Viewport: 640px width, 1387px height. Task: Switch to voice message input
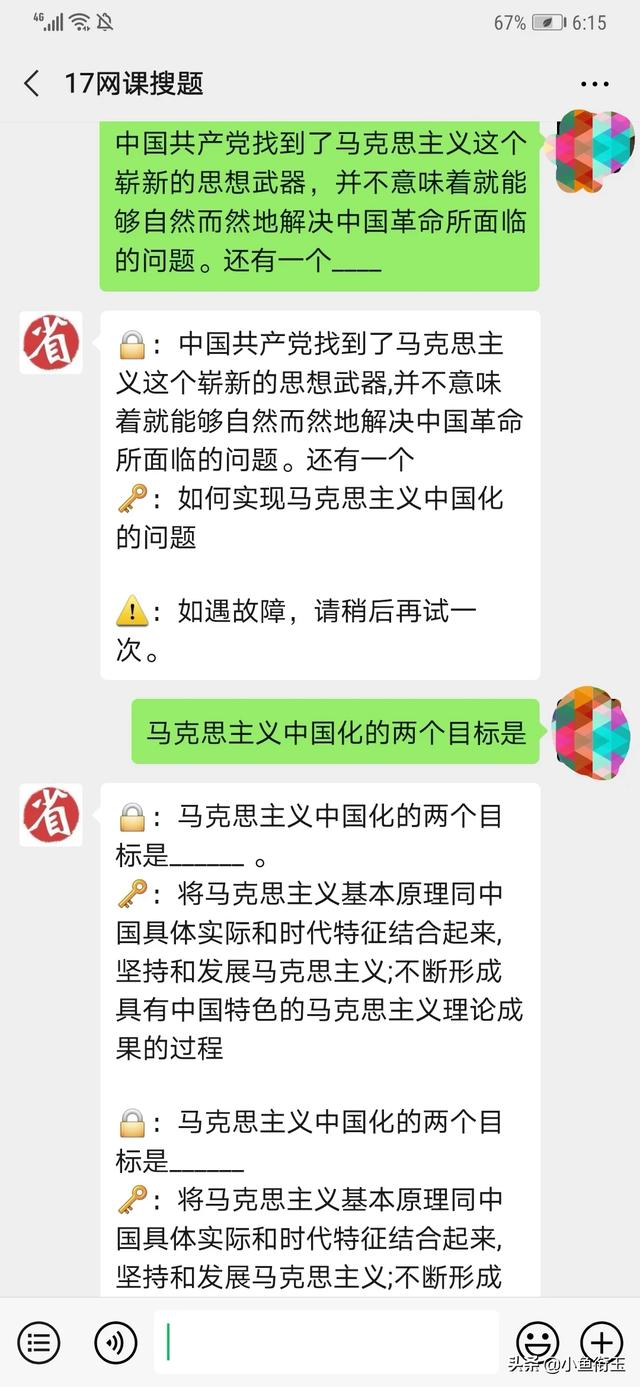(115, 1342)
